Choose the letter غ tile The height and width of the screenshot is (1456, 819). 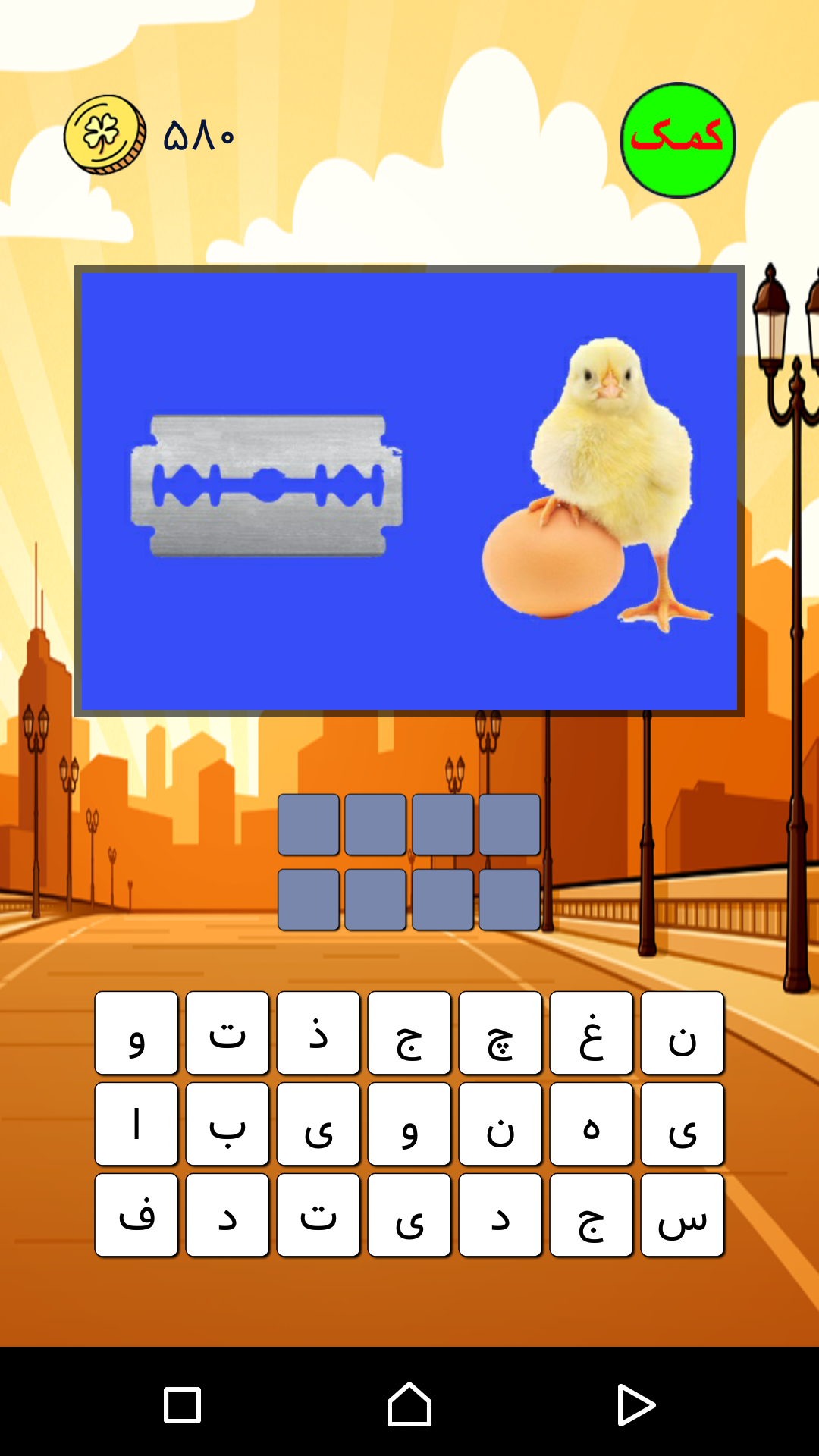[591, 1033]
